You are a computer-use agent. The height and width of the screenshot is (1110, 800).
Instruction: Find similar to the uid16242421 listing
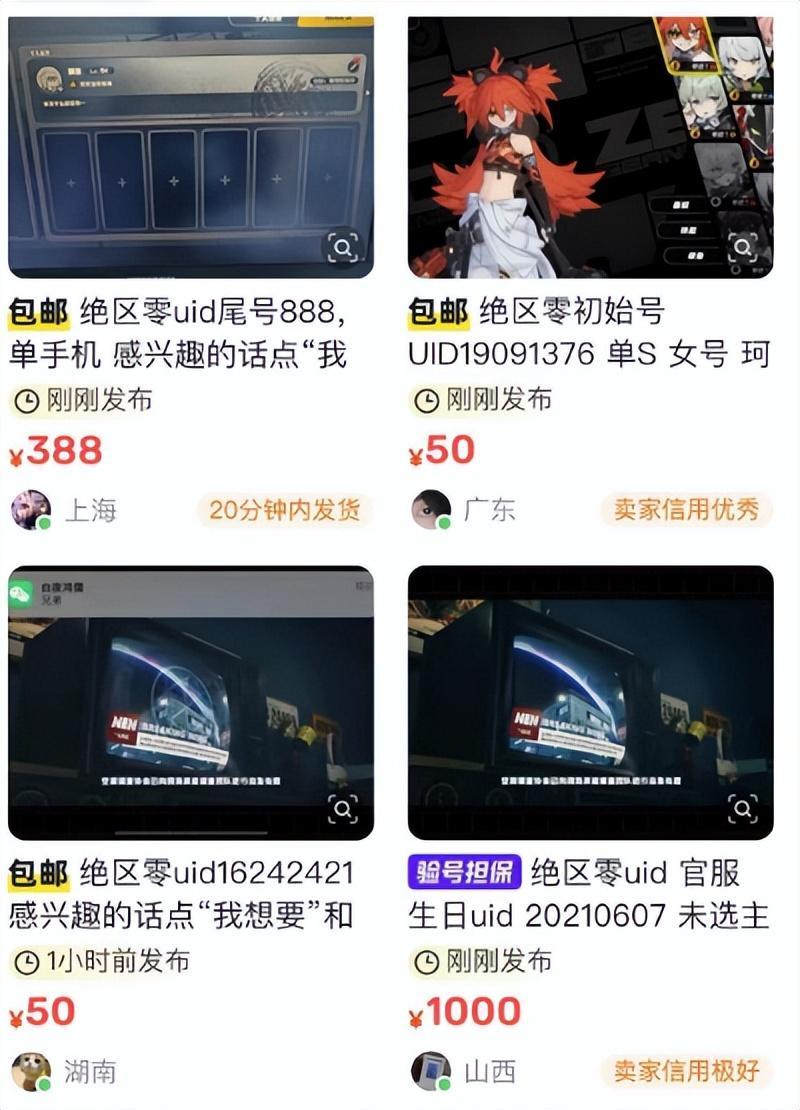coord(343,808)
